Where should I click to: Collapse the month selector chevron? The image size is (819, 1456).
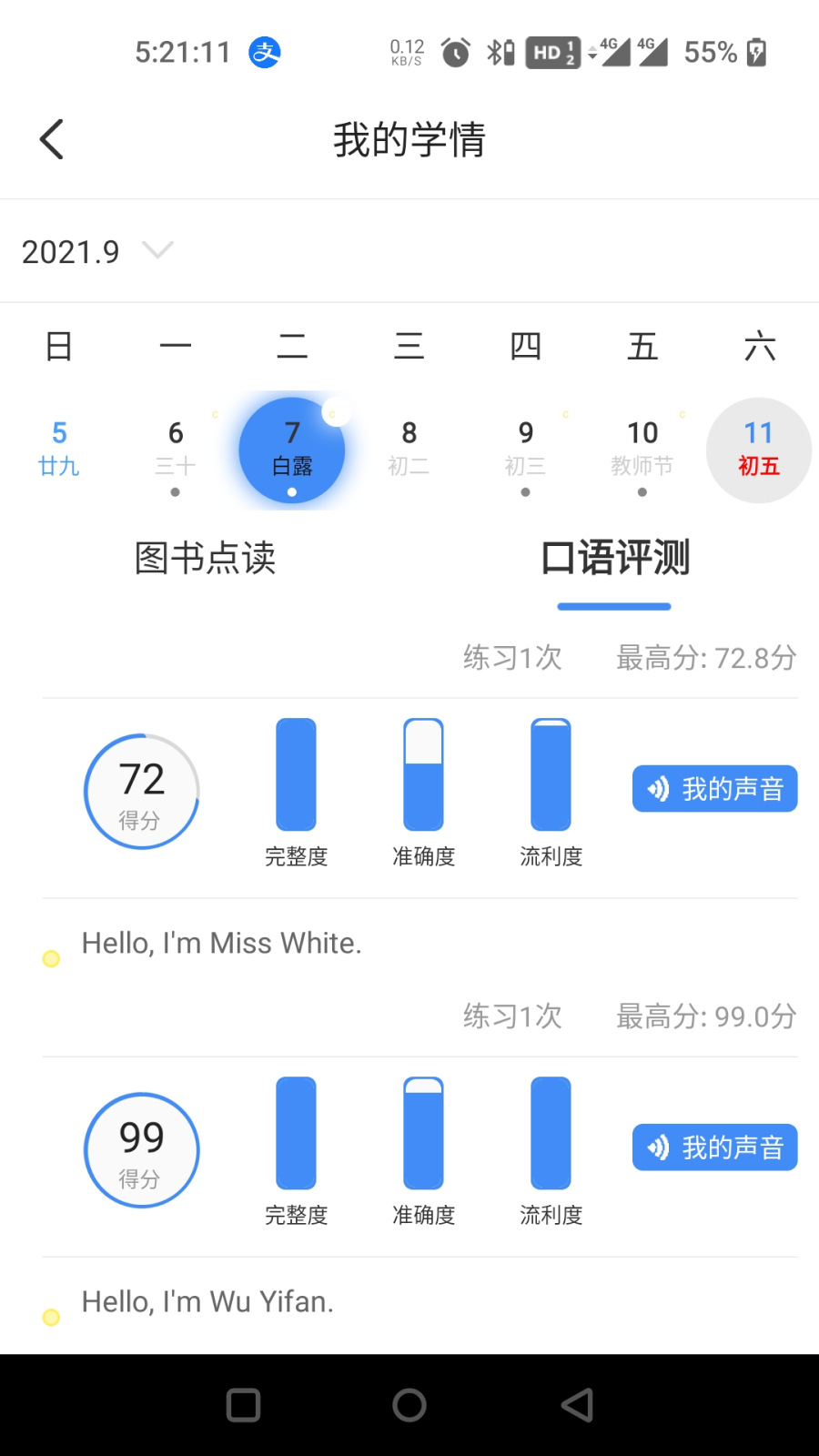click(x=158, y=251)
